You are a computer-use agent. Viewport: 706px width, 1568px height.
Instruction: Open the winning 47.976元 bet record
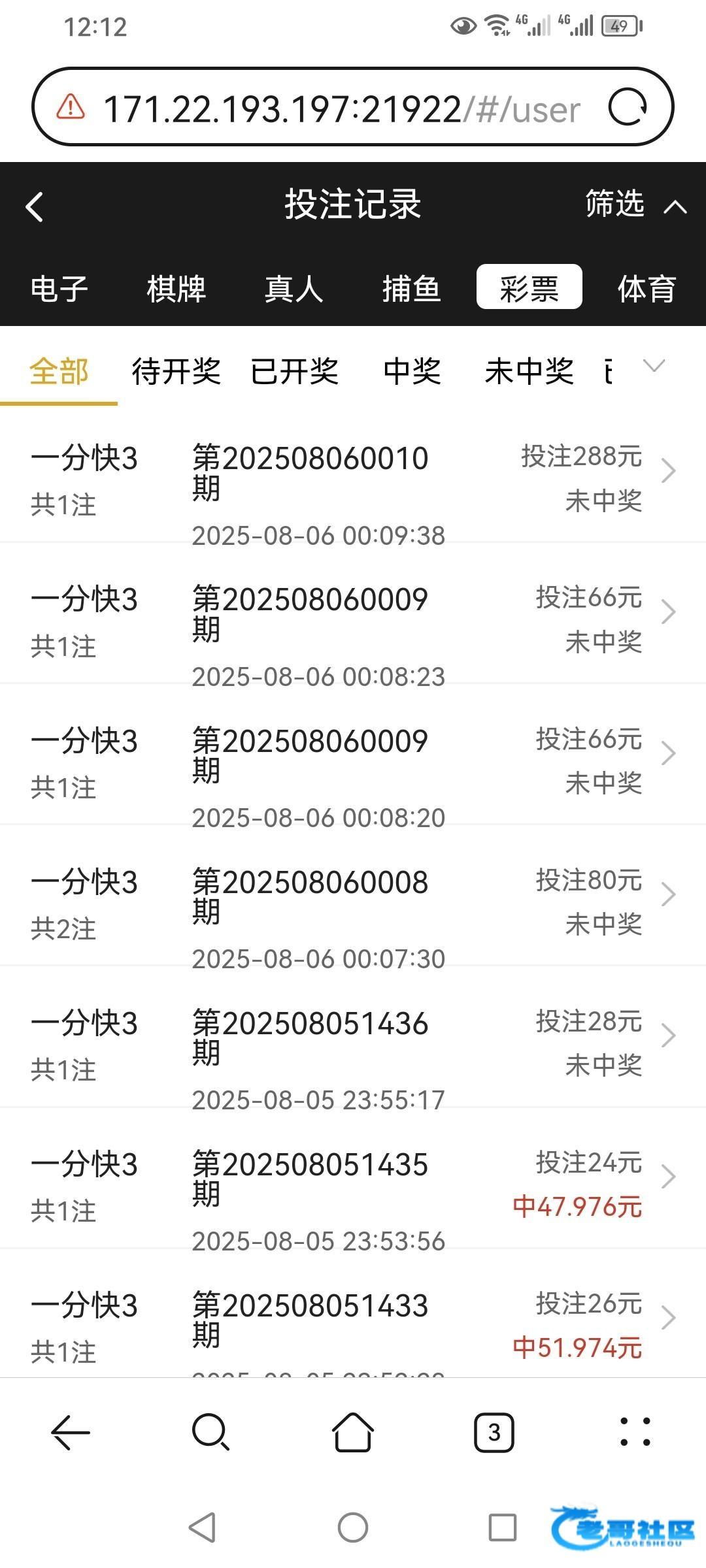tap(353, 1188)
